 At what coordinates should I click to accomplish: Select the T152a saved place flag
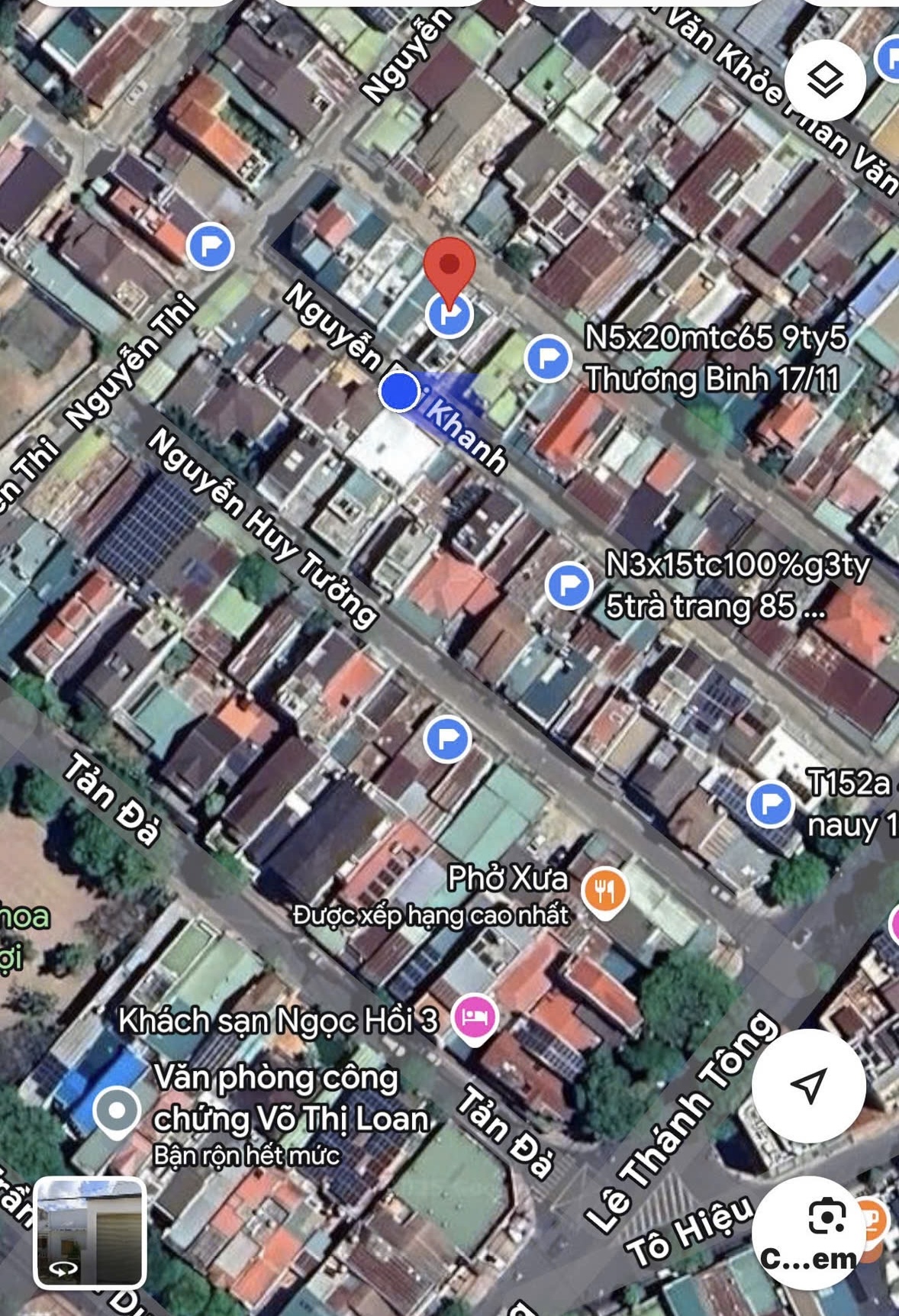coord(770,804)
